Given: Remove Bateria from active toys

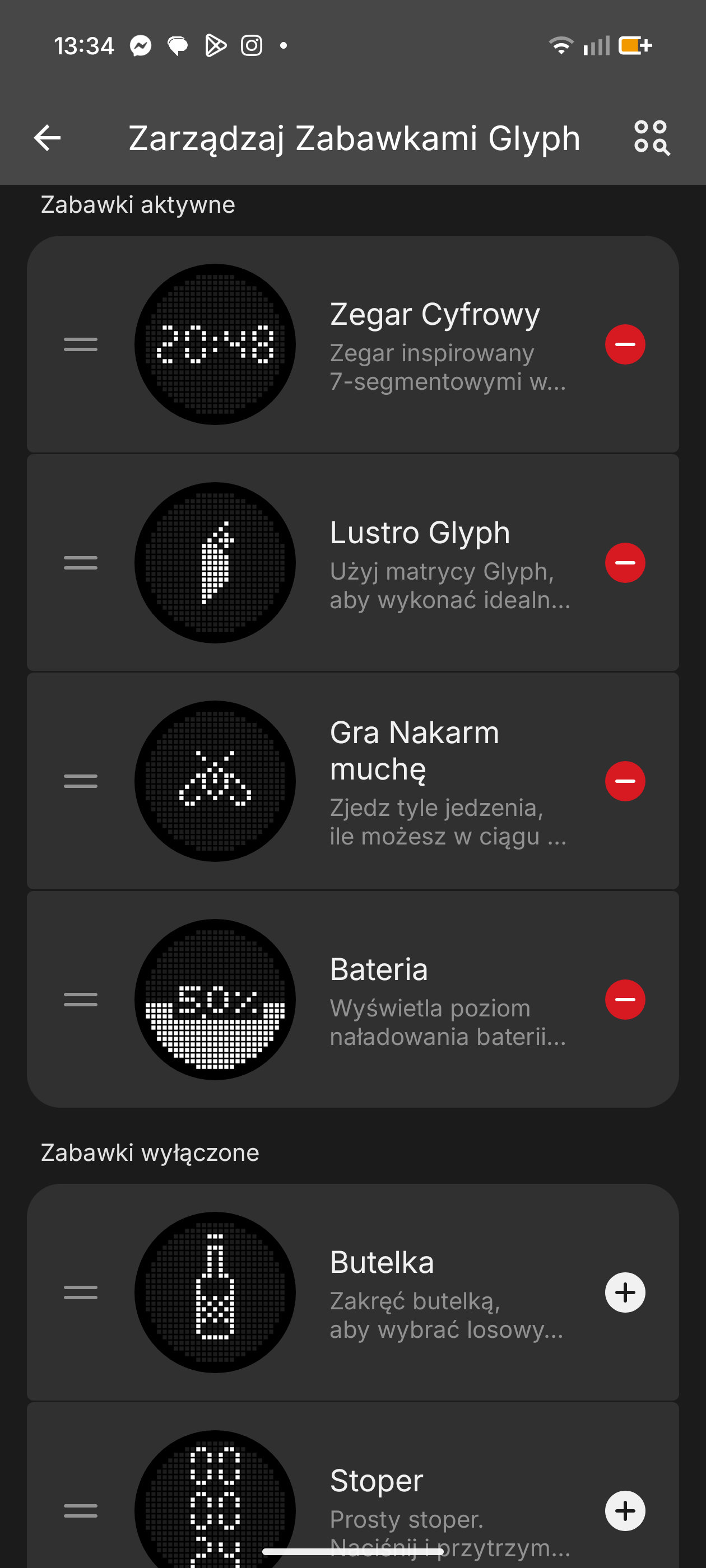Looking at the screenshot, I should click(624, 1000).
